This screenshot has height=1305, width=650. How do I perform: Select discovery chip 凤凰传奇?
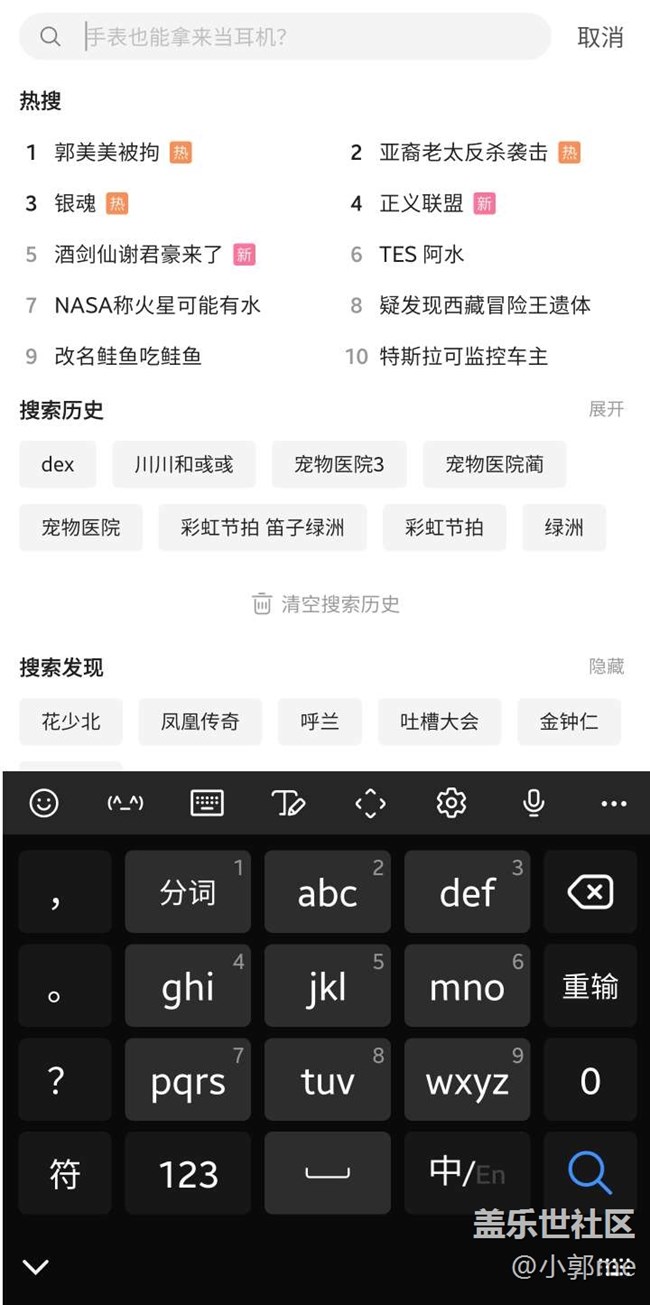(x=200, y=721)
